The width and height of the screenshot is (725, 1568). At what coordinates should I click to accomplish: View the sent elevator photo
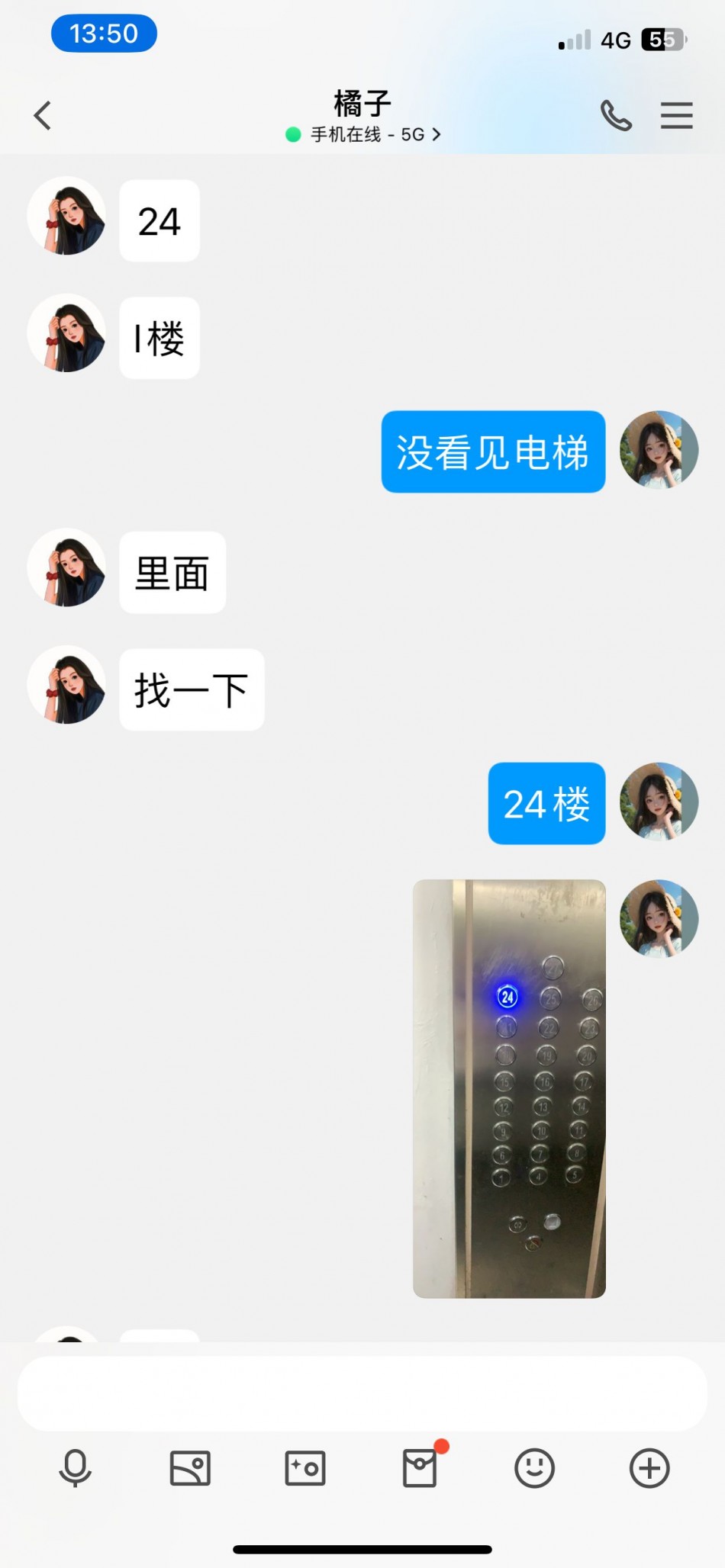click(509, 1088)
